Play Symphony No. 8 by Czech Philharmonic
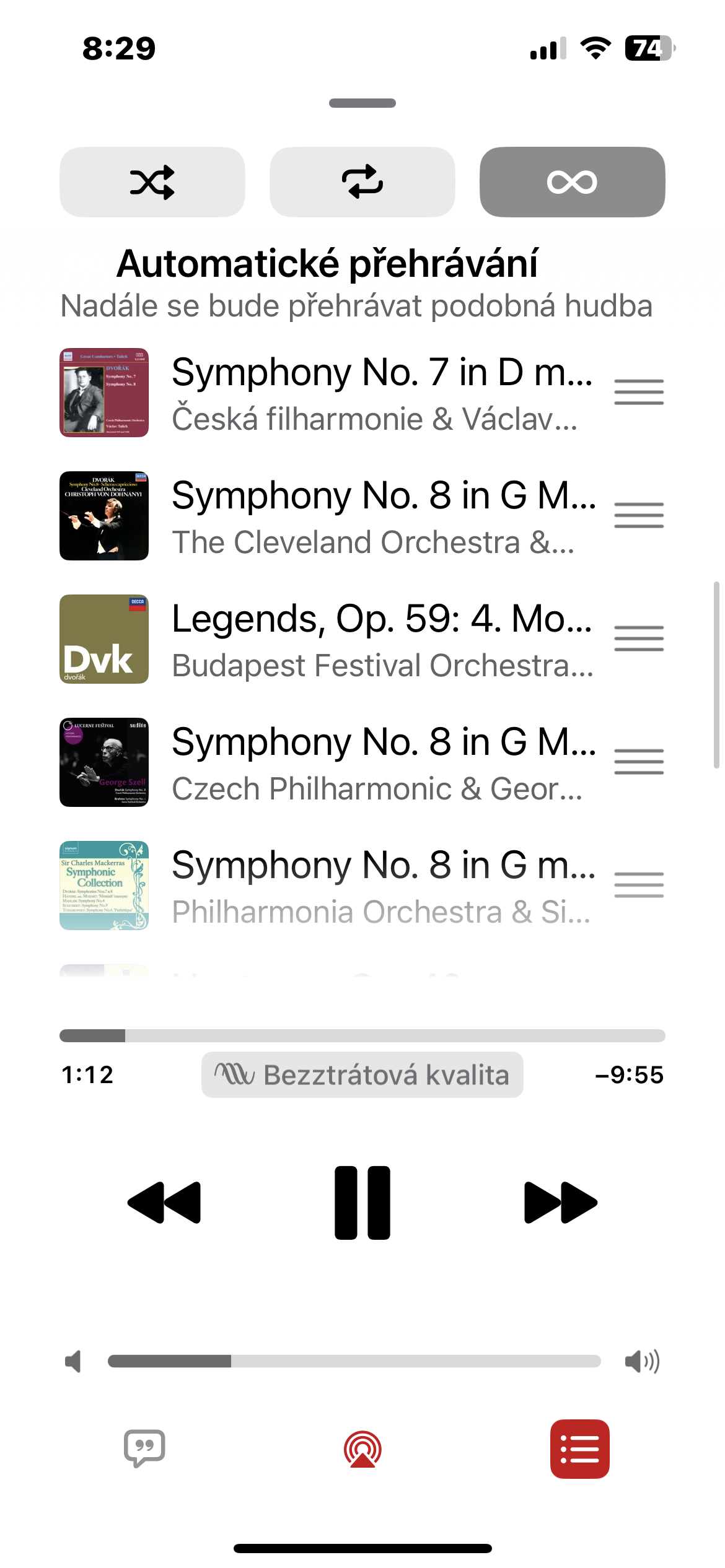 point(372,762)
